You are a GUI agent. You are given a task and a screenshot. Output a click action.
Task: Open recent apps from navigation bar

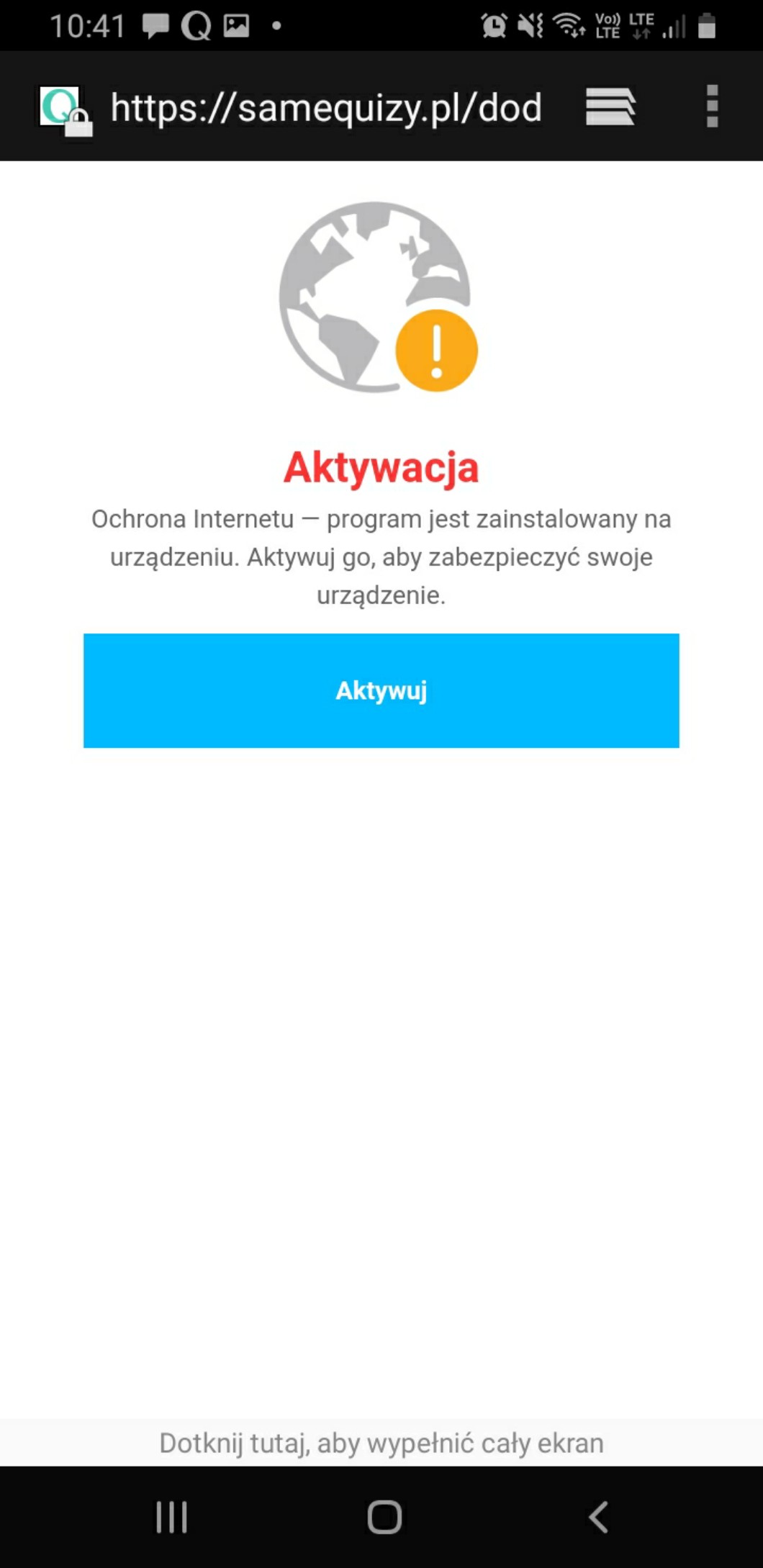[x=171, y=1518]
